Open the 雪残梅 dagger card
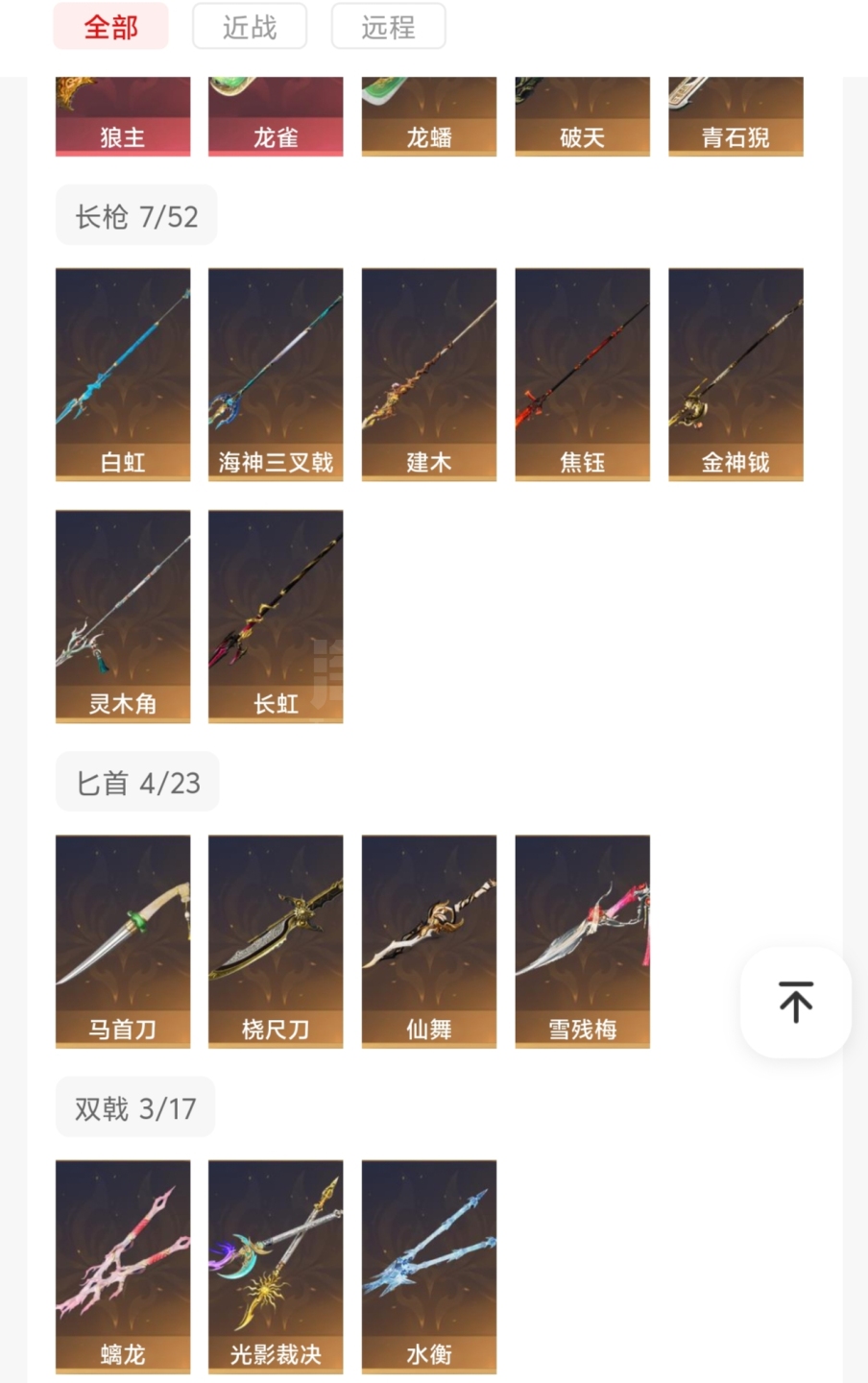Screen dimensions: 868x1383 tap(582, 941)
